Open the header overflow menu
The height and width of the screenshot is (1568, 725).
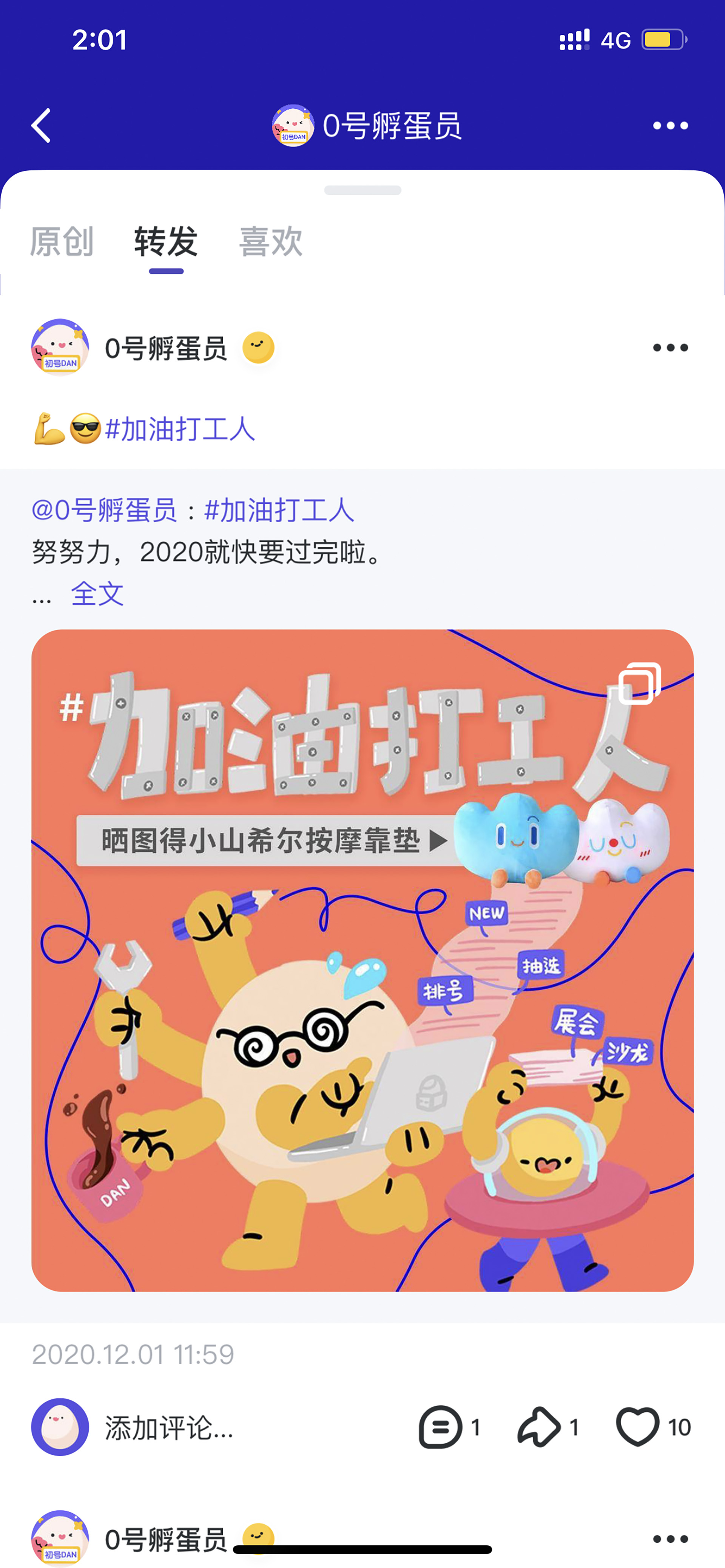670,125
